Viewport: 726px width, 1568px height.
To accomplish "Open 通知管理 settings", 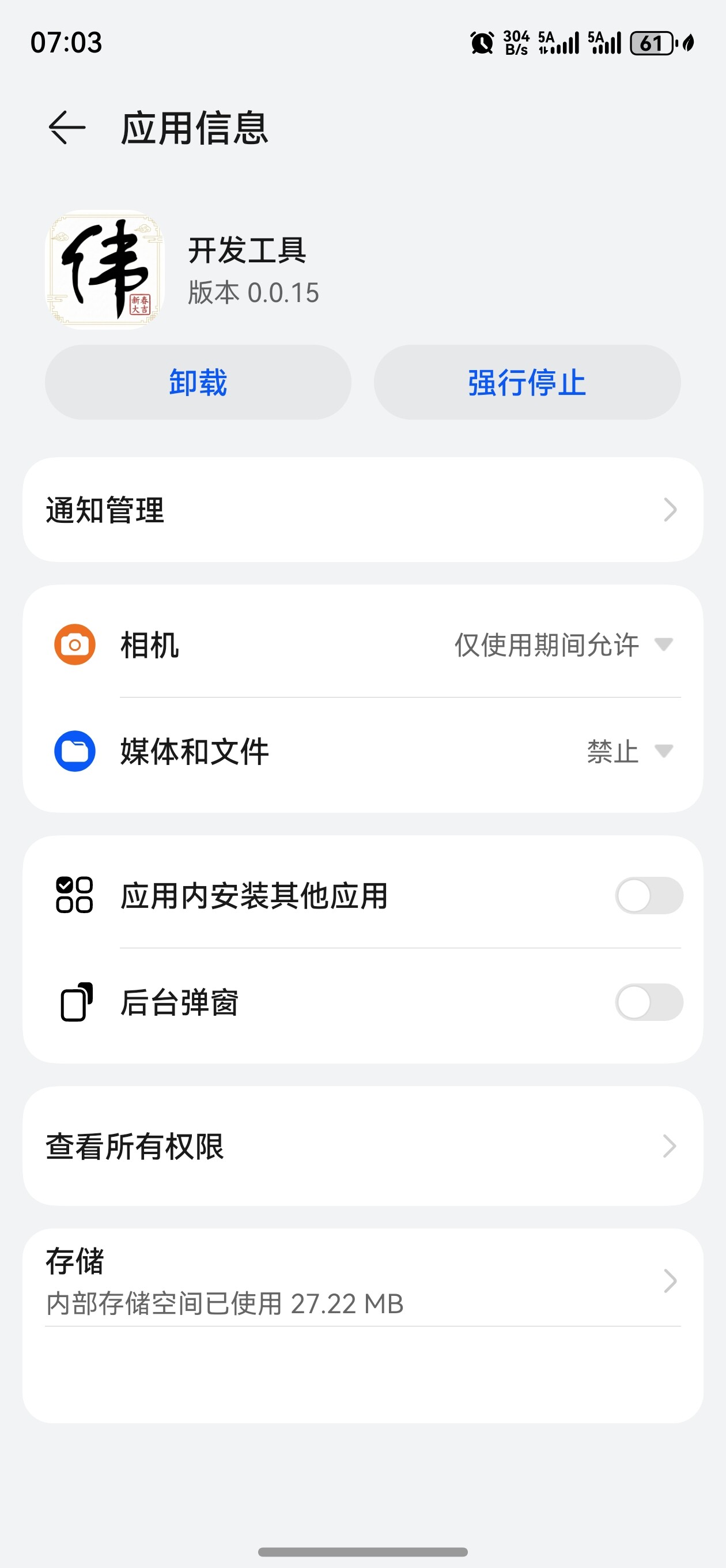I will [362, 510].
